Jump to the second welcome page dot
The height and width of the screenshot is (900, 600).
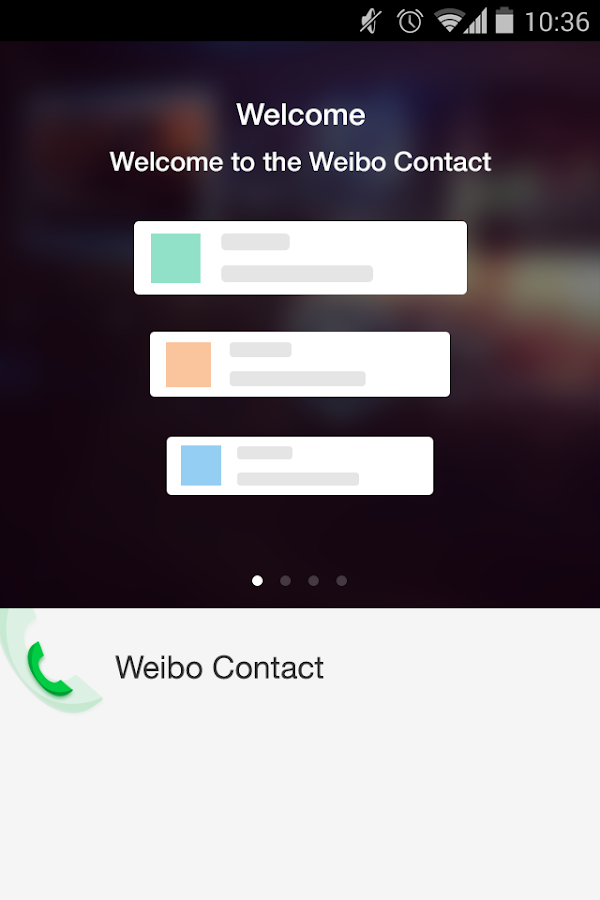286,580
